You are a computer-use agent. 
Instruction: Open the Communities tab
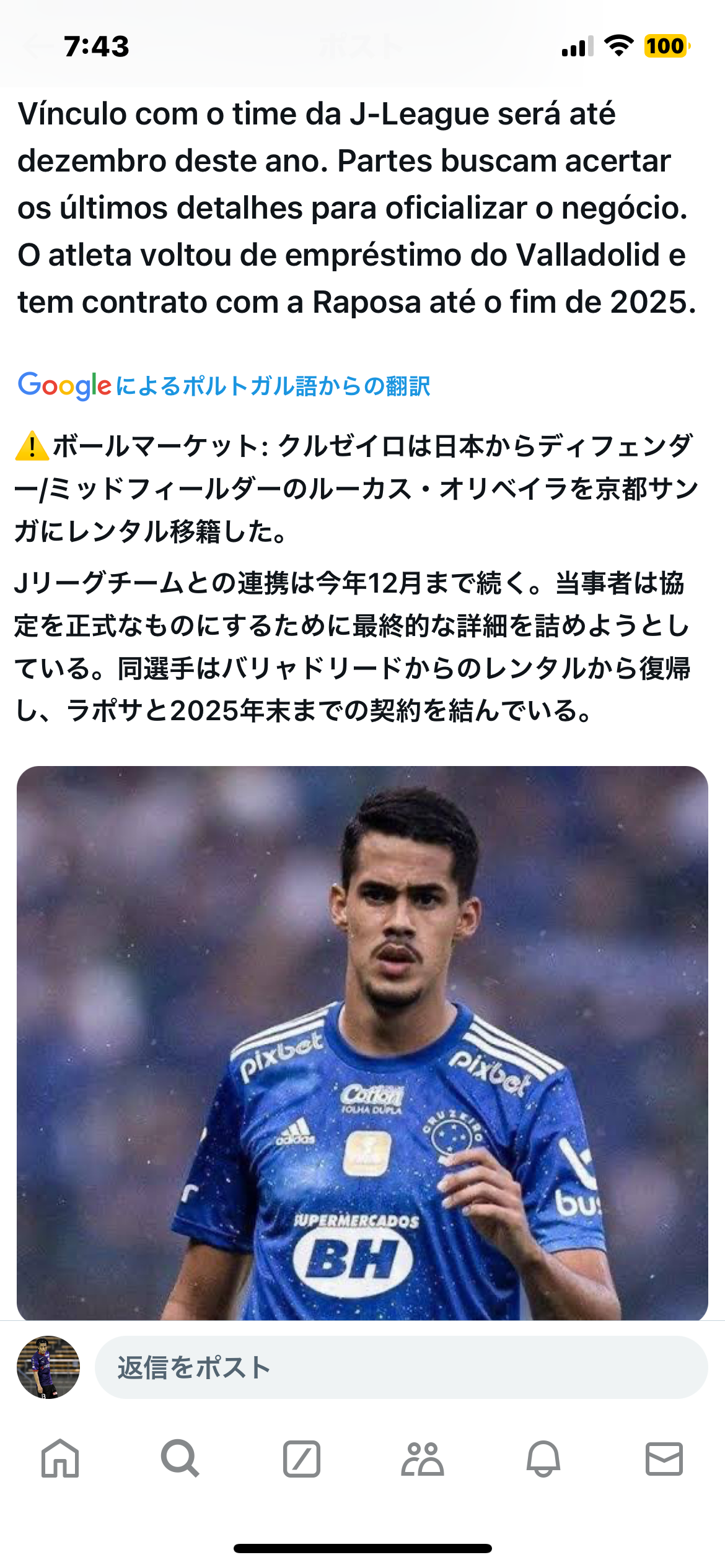tap(422, 1459)
